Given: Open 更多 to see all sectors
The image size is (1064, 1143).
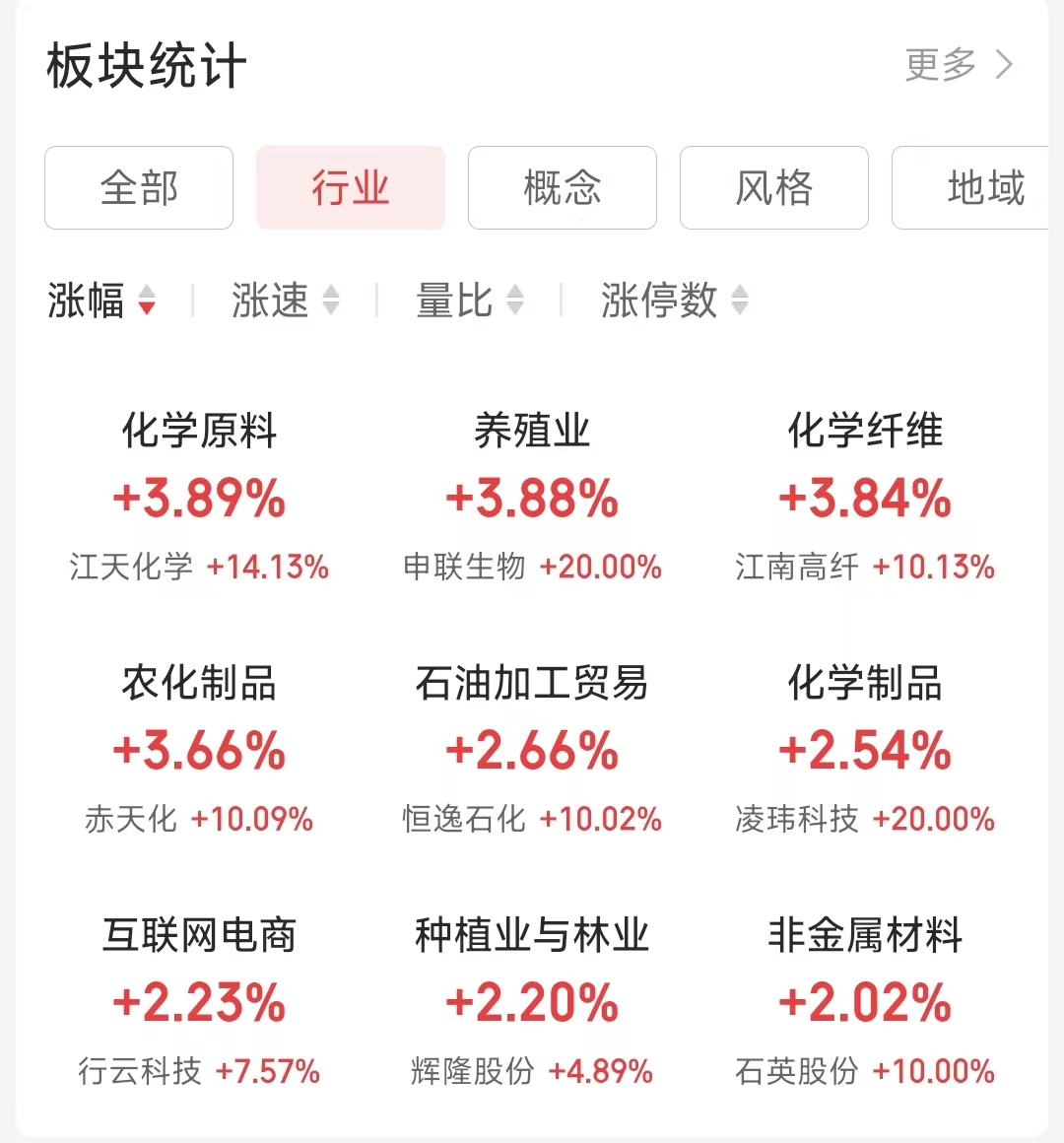Looking at the screenshot, I should coord(958,65).
